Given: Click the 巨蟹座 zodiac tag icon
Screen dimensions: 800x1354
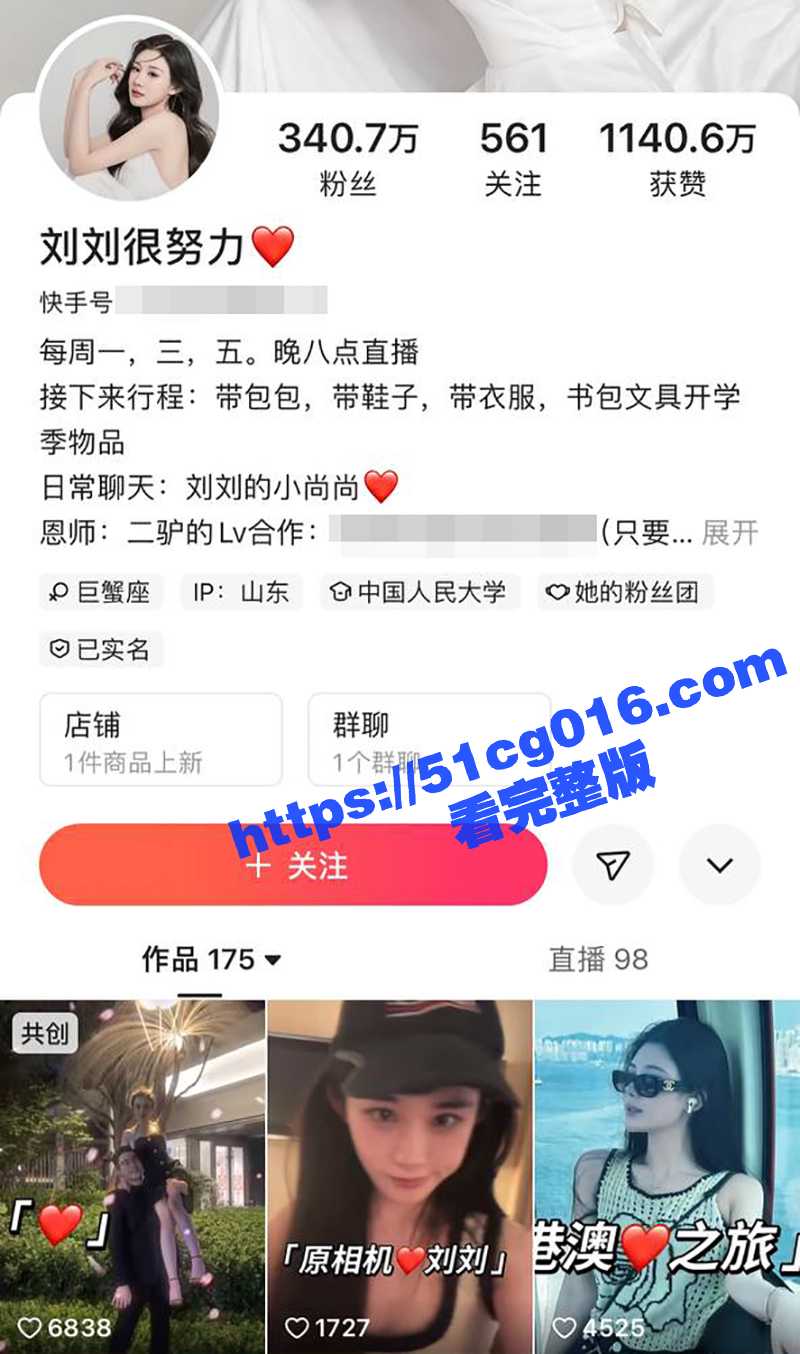Looking at the screenshot, I should [x=56, y=592].
